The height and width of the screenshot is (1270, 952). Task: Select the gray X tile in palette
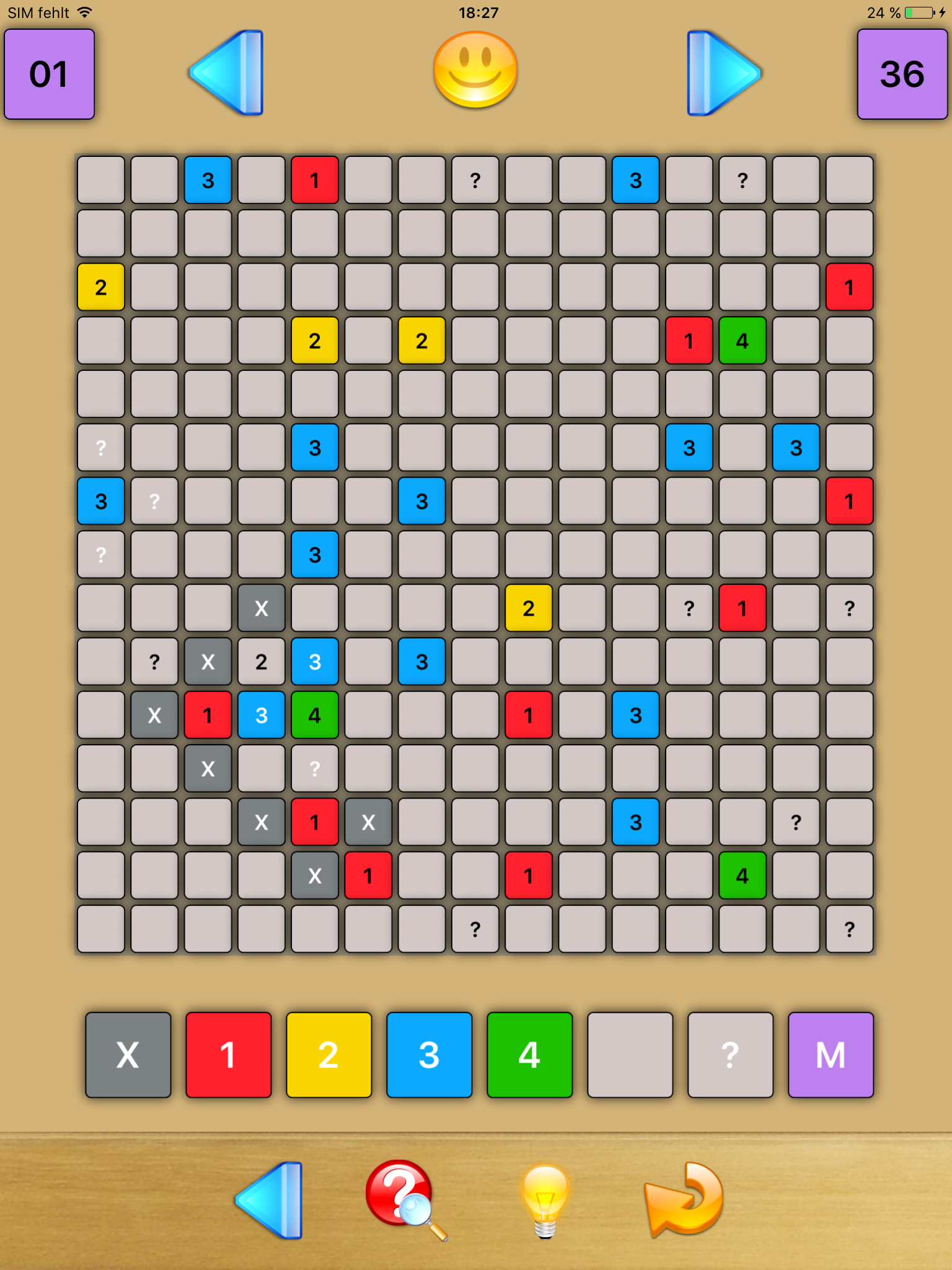pos(128,1055)
